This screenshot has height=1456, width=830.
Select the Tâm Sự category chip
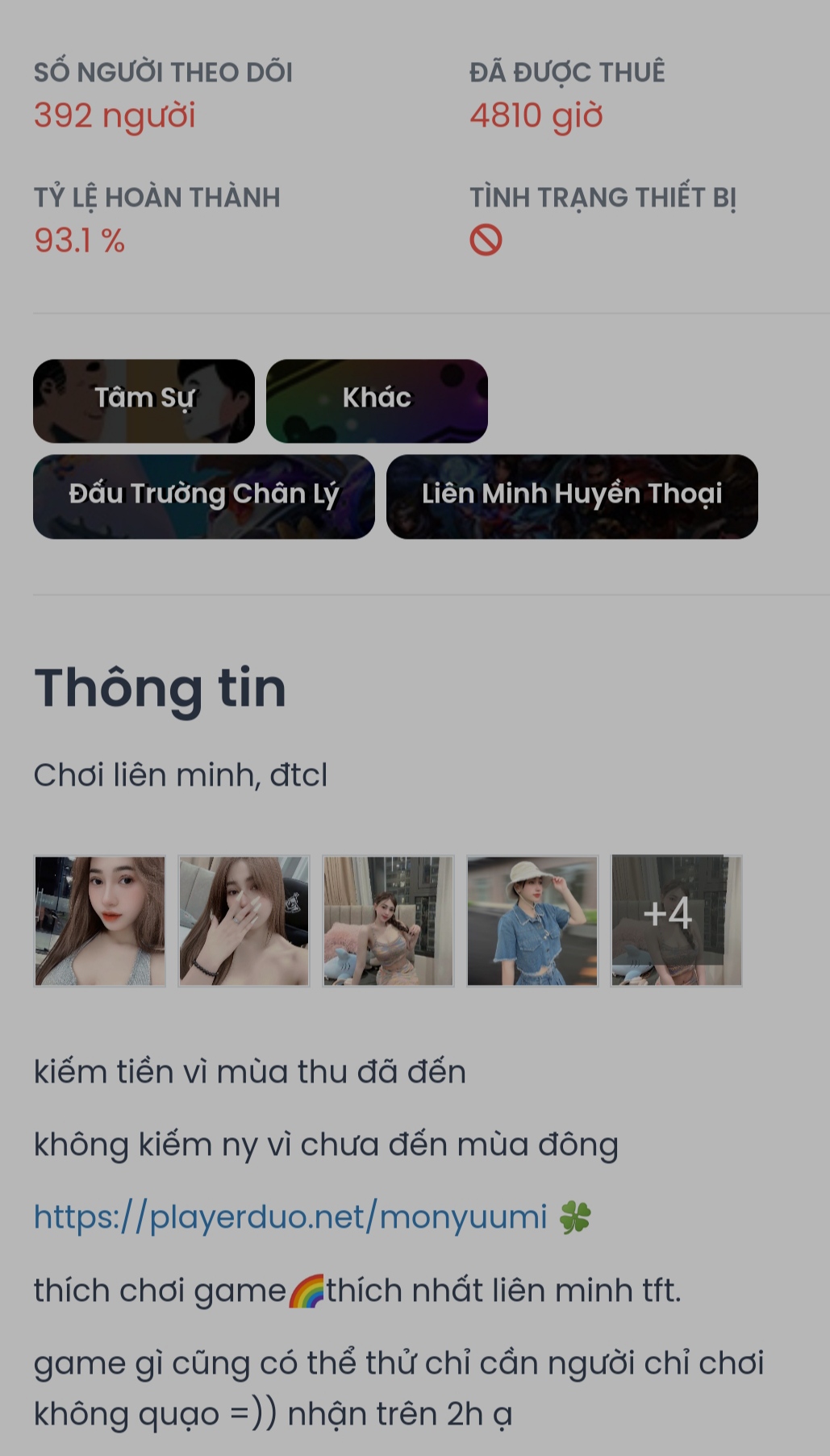pyautogui.click(x=144, y=401)
